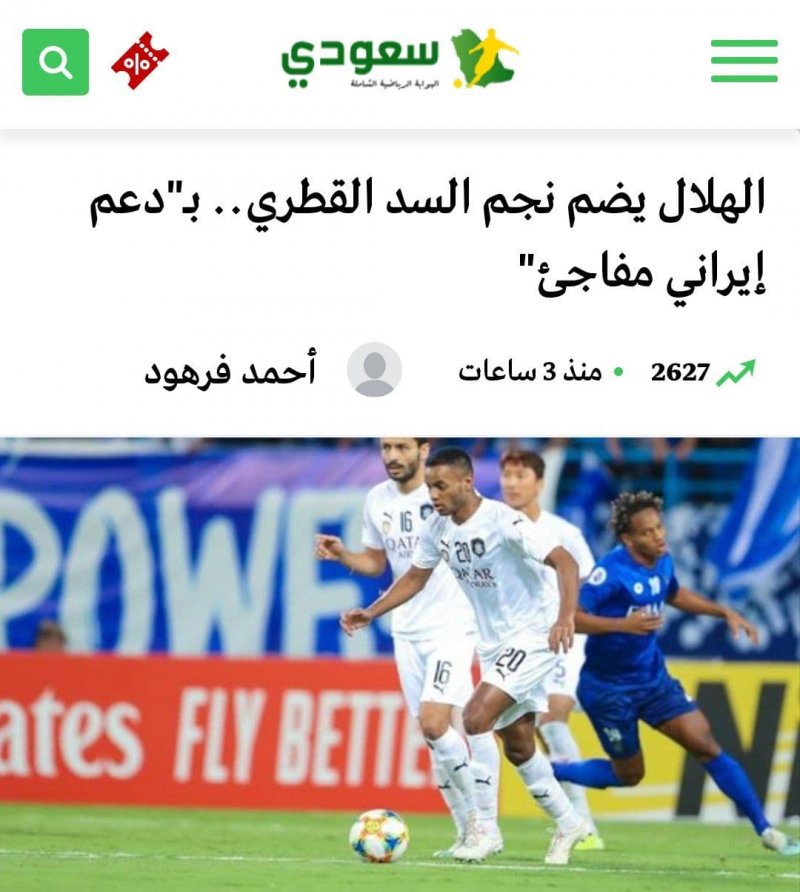Go to the Saudi sports site homepage logo
The image size is (800, 892).
point(399,59)
